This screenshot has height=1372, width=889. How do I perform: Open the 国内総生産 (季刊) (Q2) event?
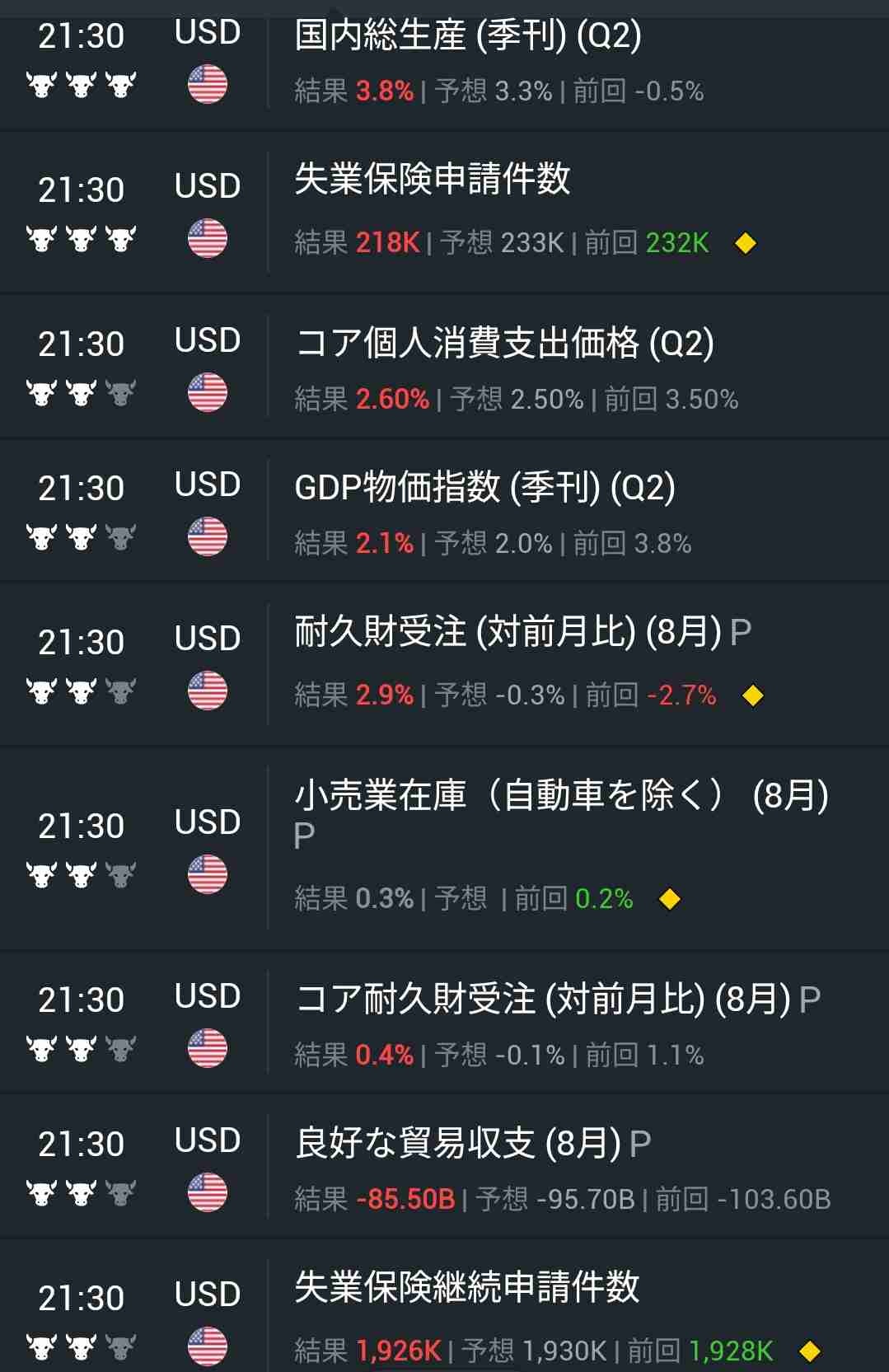(x=467, y=36)
